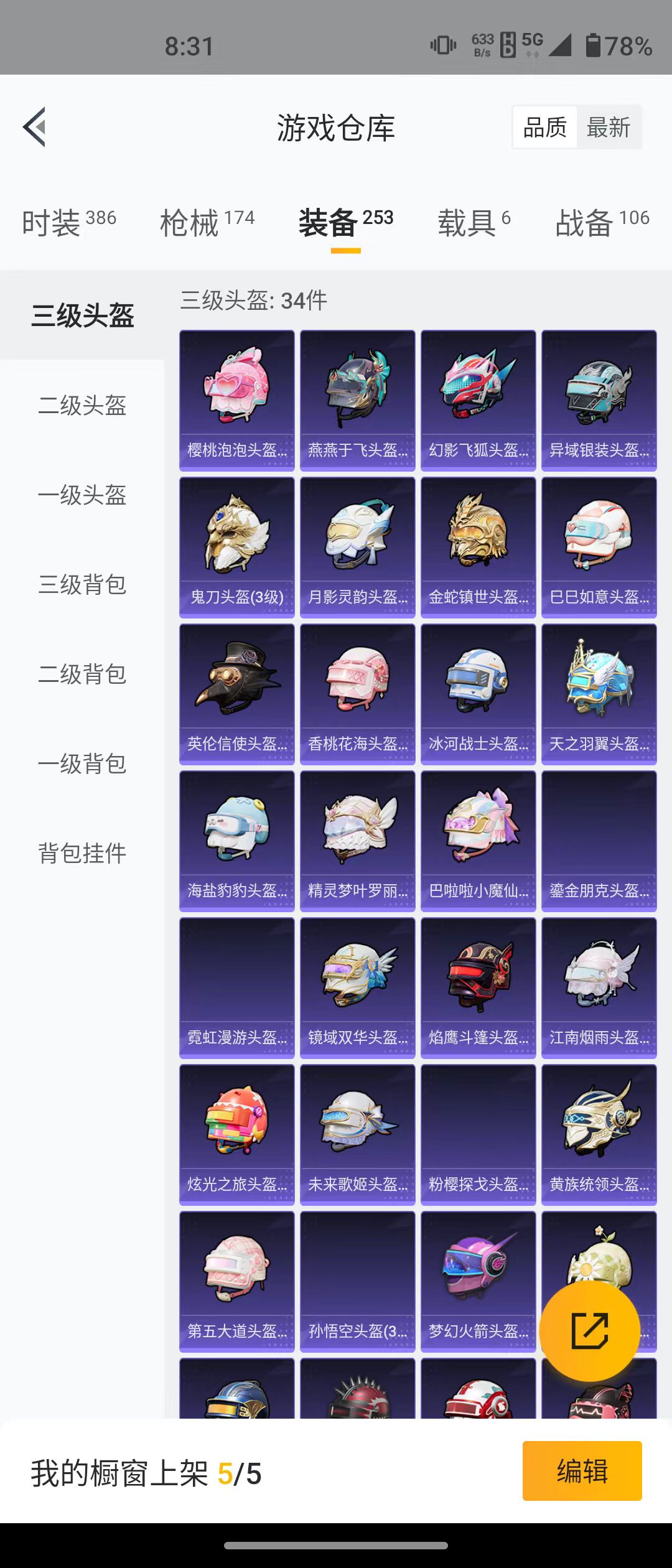
Task: Sort items by 品质
Action: (x=545, y=128)
